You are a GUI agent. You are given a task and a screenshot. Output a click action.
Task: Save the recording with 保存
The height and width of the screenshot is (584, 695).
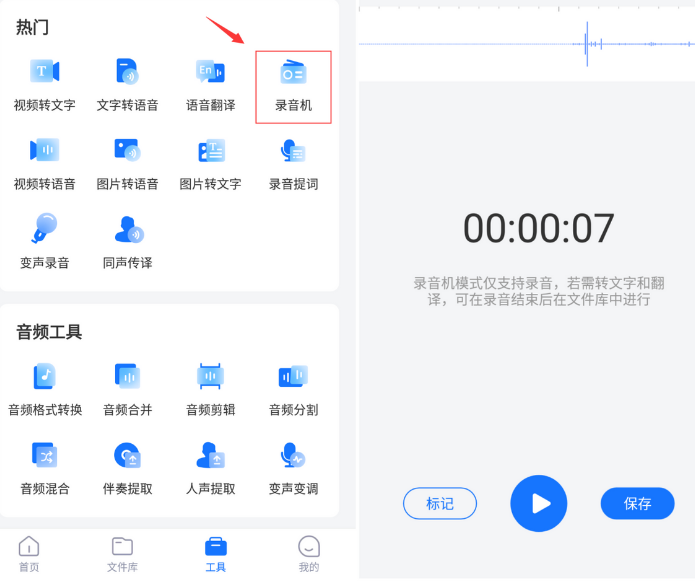click(x=637, y=503)
